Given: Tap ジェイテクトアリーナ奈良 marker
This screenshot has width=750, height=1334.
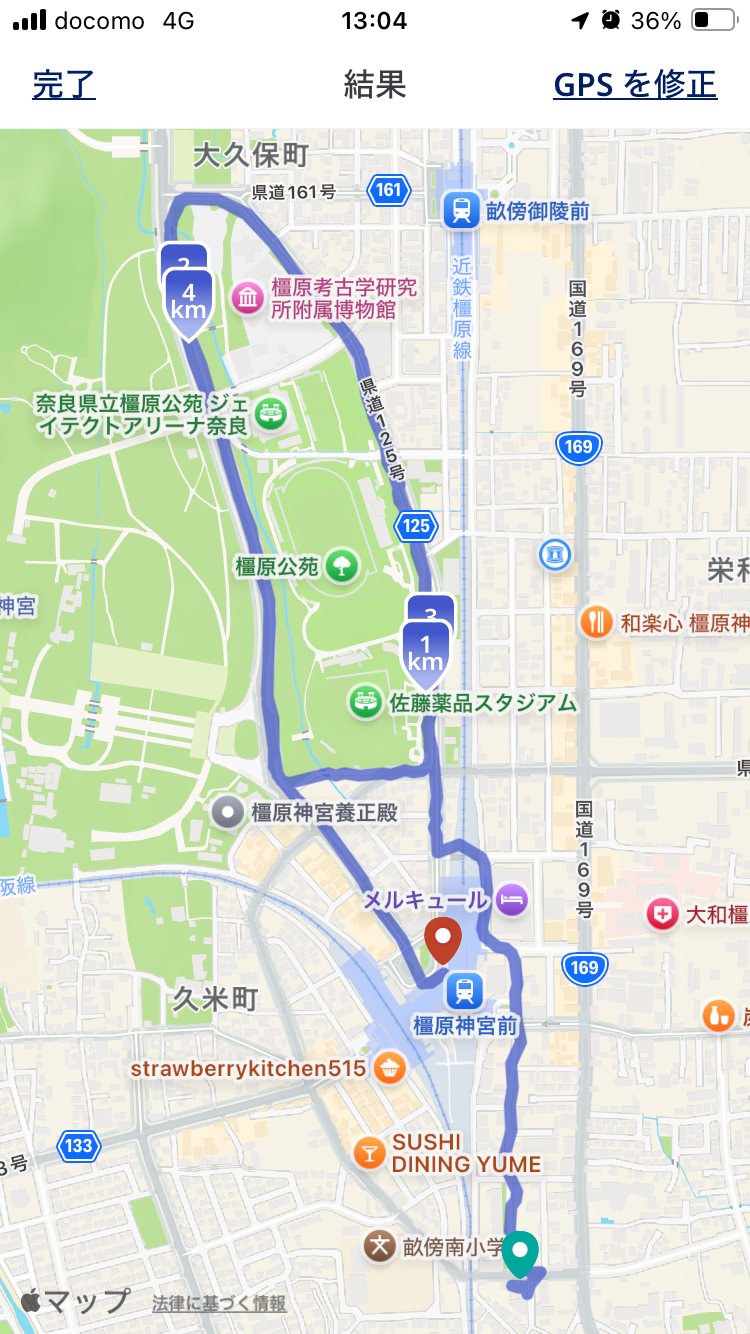Looking at the screenshot, I should point(269,412).
